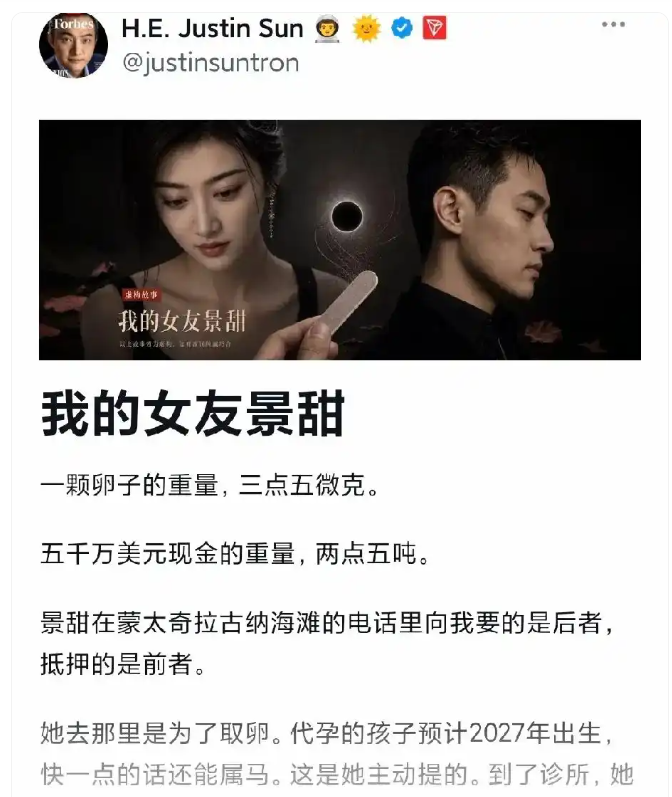
Task: Open the @justinsuntron handle
Action: pyautogui.click(x=210, y=63)
